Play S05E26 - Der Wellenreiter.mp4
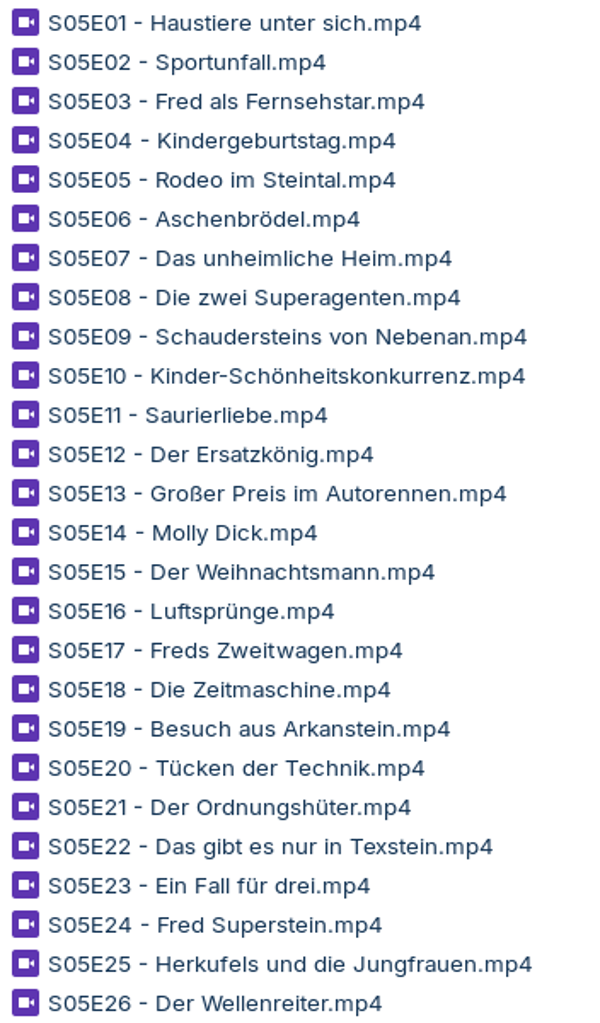Image resolution: width=600 pixels, height=1023 pixels. click(214, 1003)
